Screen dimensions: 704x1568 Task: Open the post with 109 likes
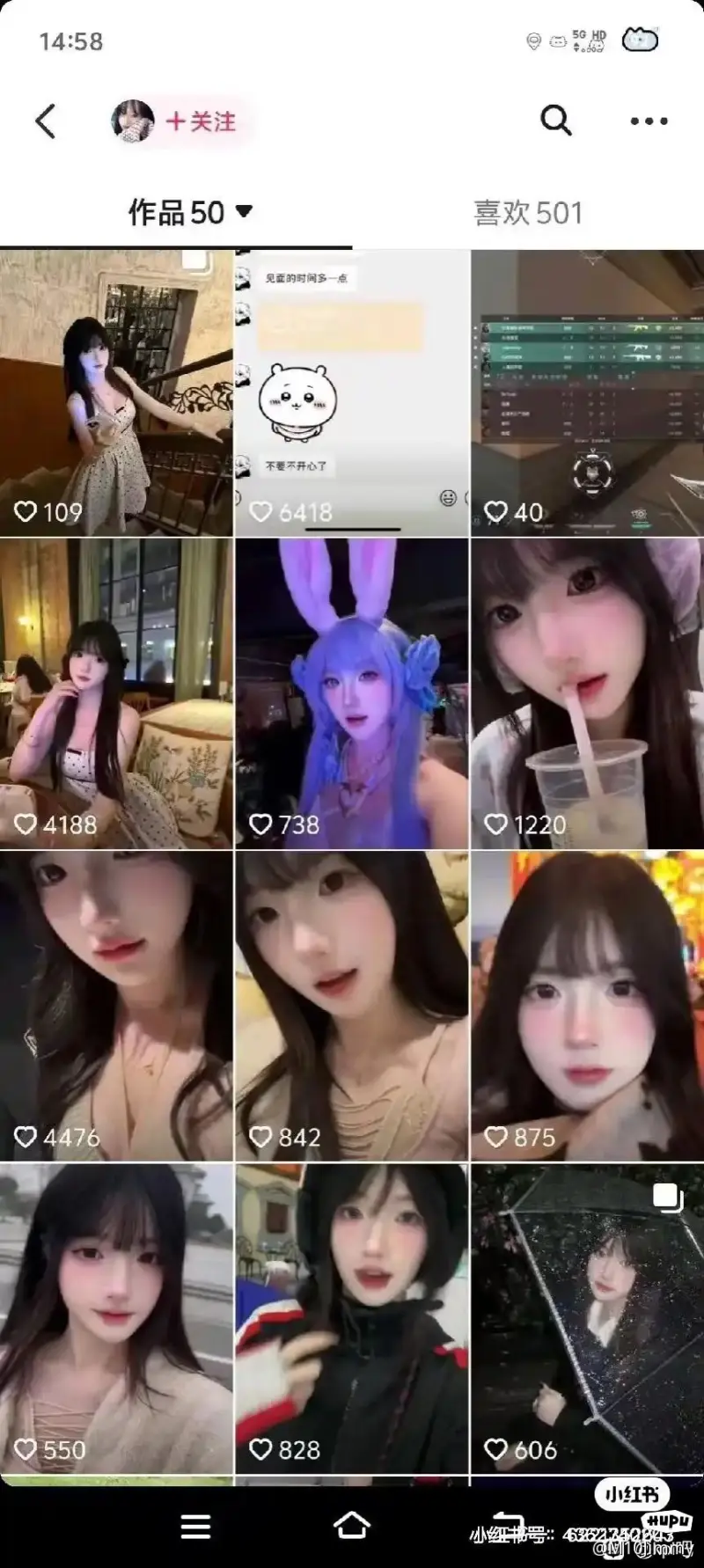(116, 393)
